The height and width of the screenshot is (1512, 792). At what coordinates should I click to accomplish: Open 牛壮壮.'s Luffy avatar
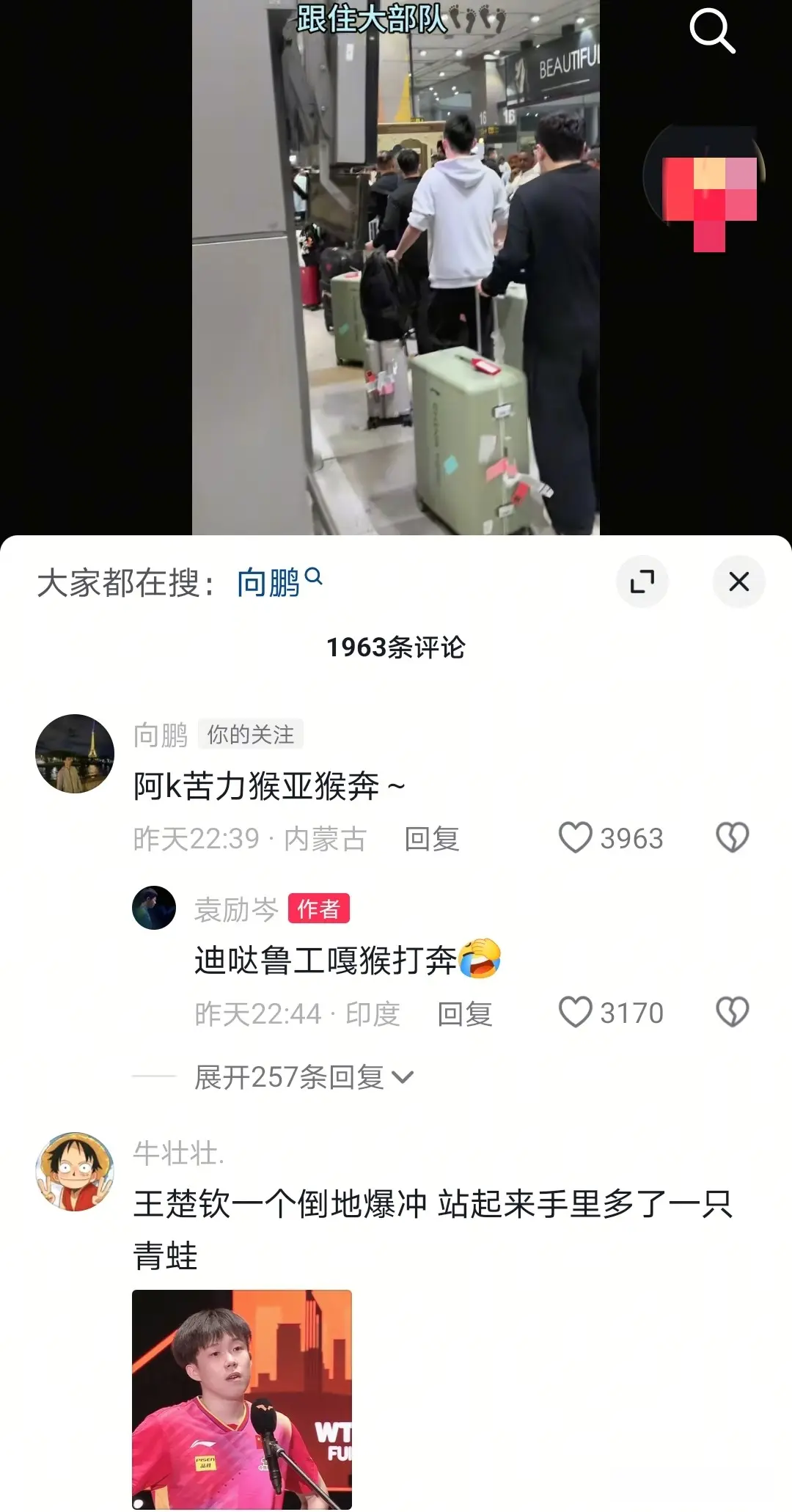(x=74, y=1171)
